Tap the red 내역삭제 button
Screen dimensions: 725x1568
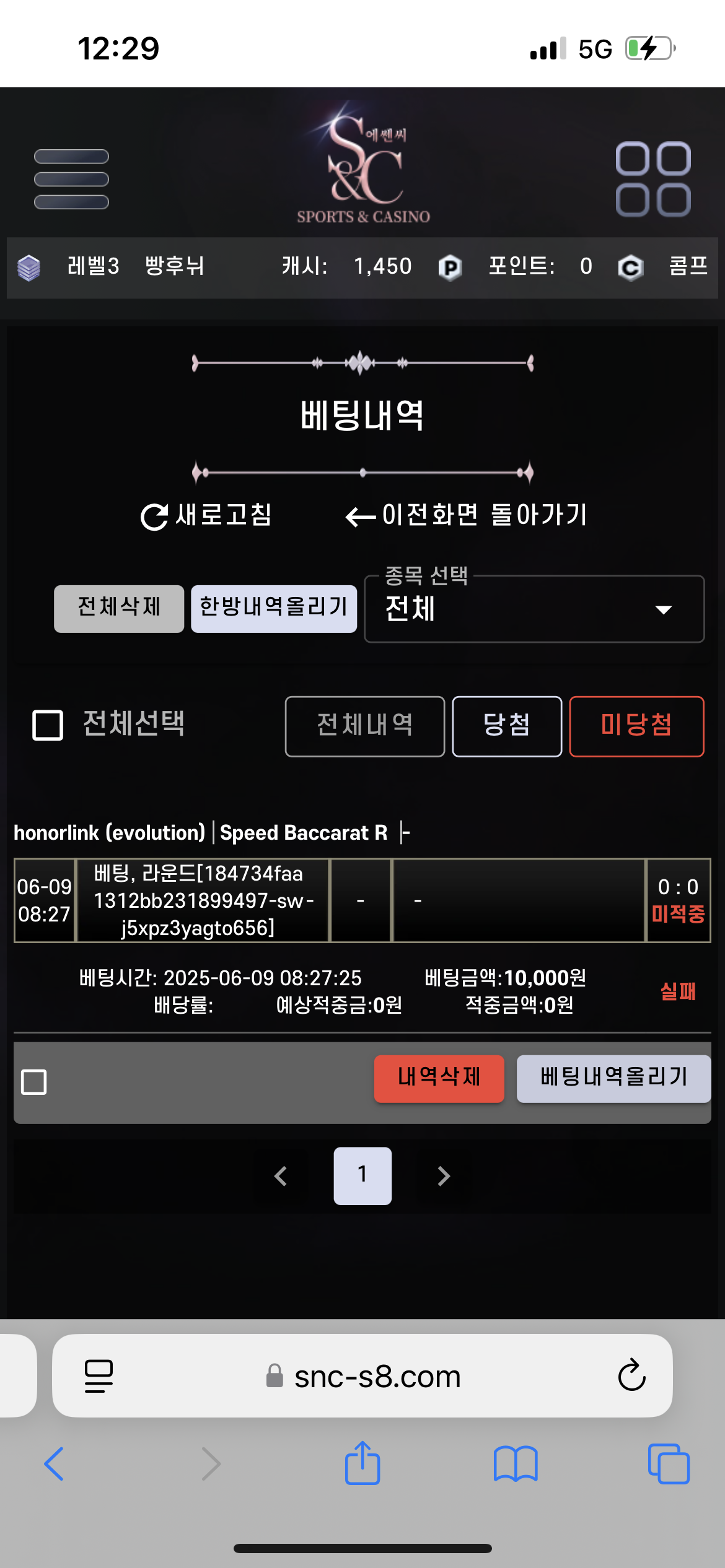point(439,1078)
